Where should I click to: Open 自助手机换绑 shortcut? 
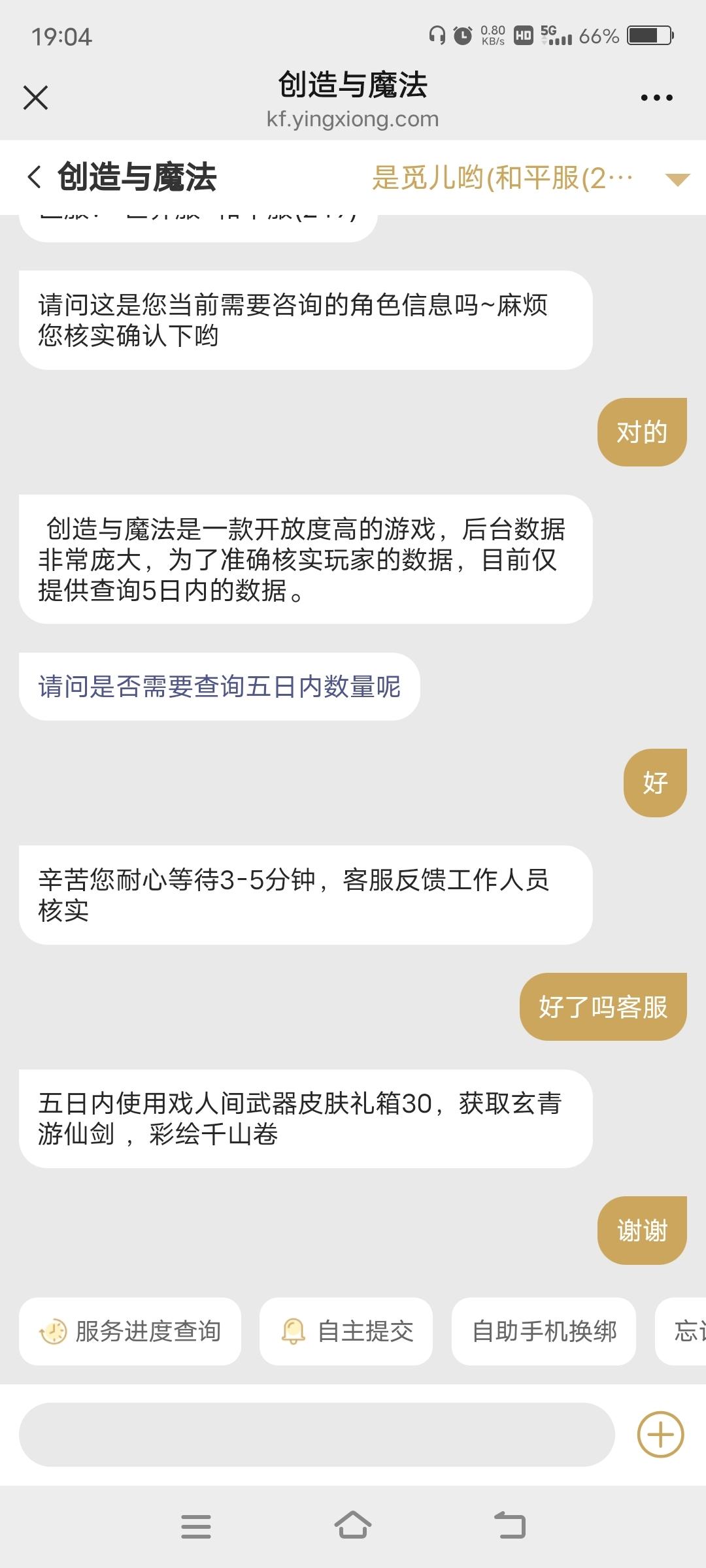point(544,1331)
